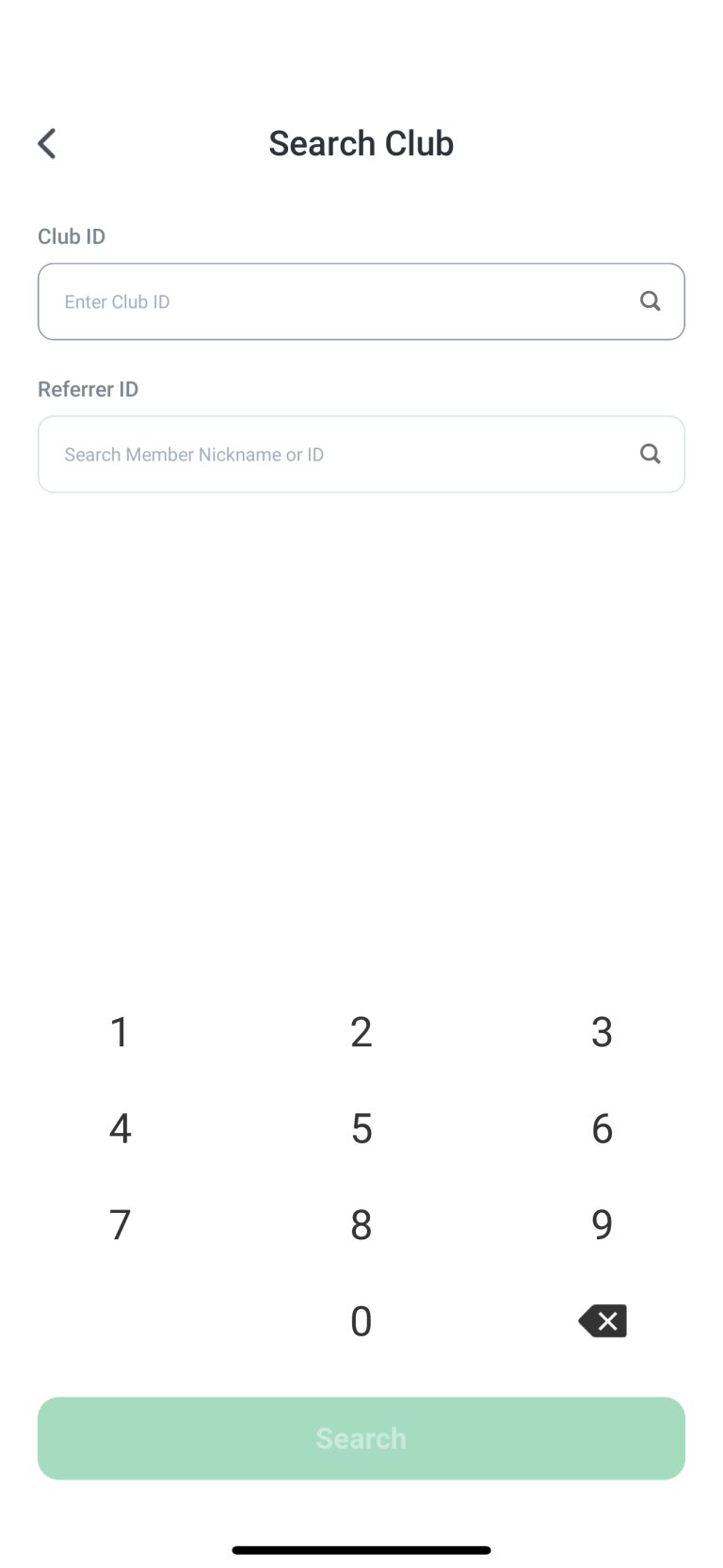The image size is (723, 1568).
Task: Enter digit 1 on the keypad
Action: click(120, 1031)
